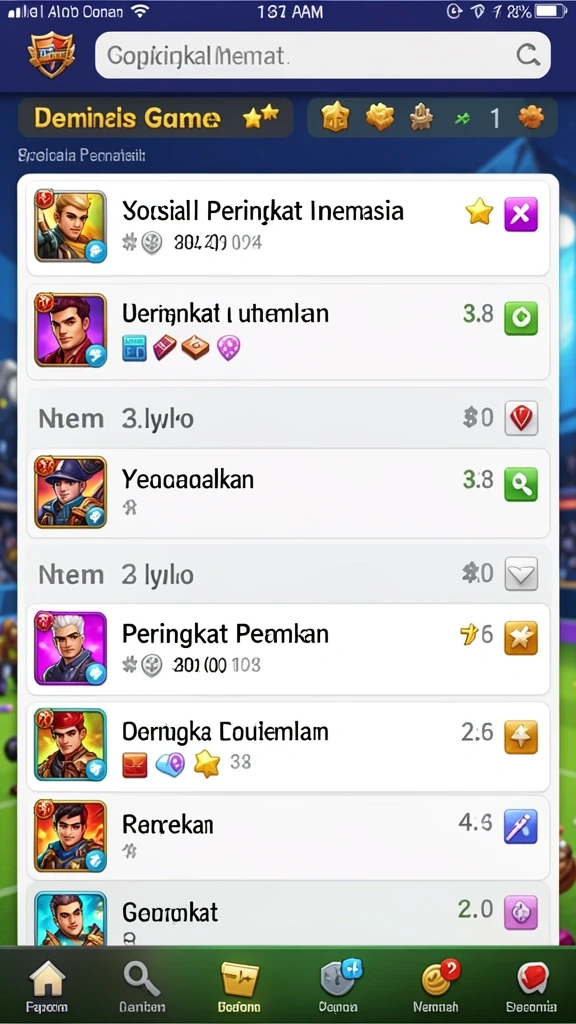576x1024 pixels.
Task: Switch to the Danben search tab
Action: coord(142,985)
